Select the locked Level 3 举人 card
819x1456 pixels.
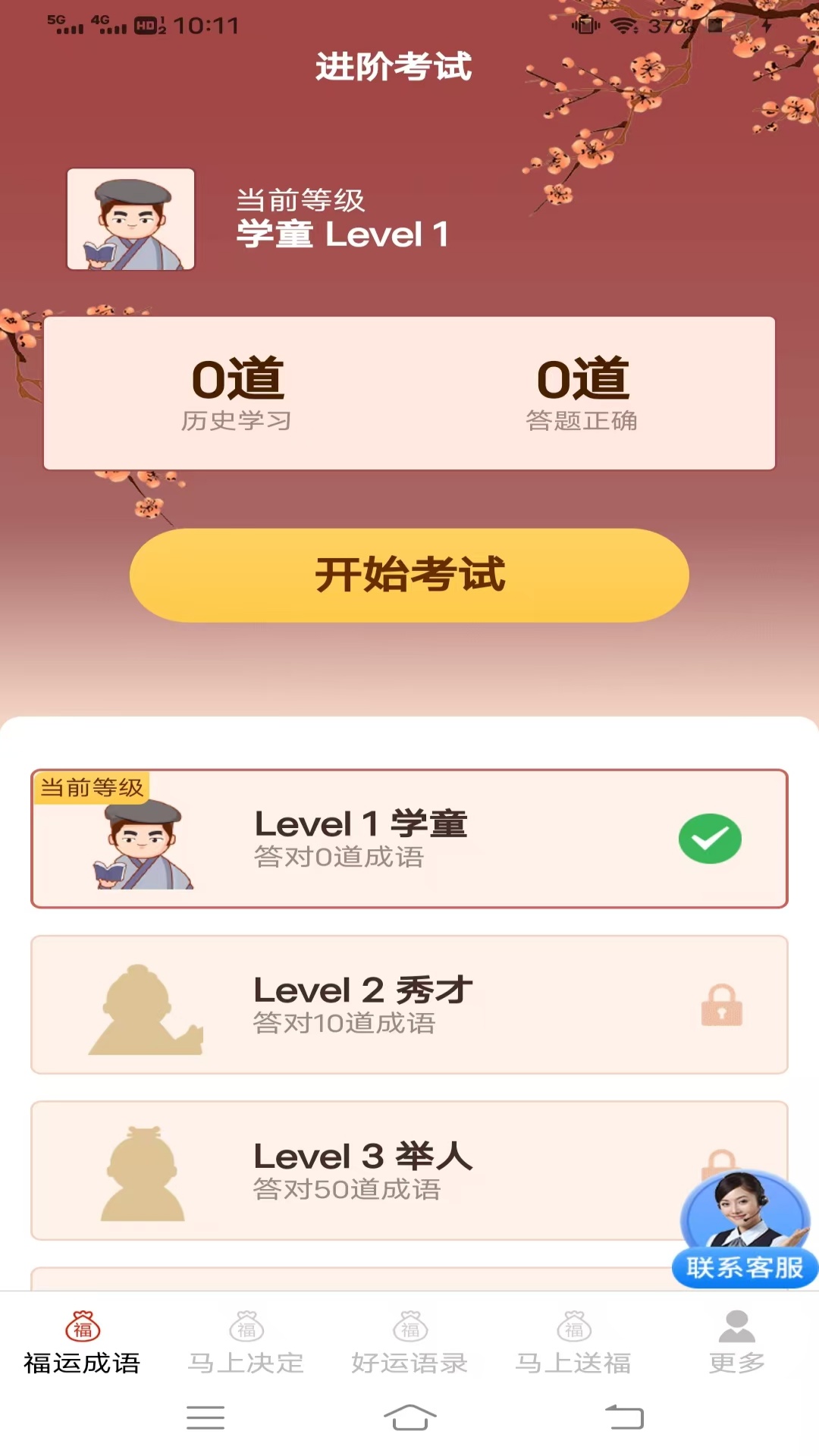379,1170
